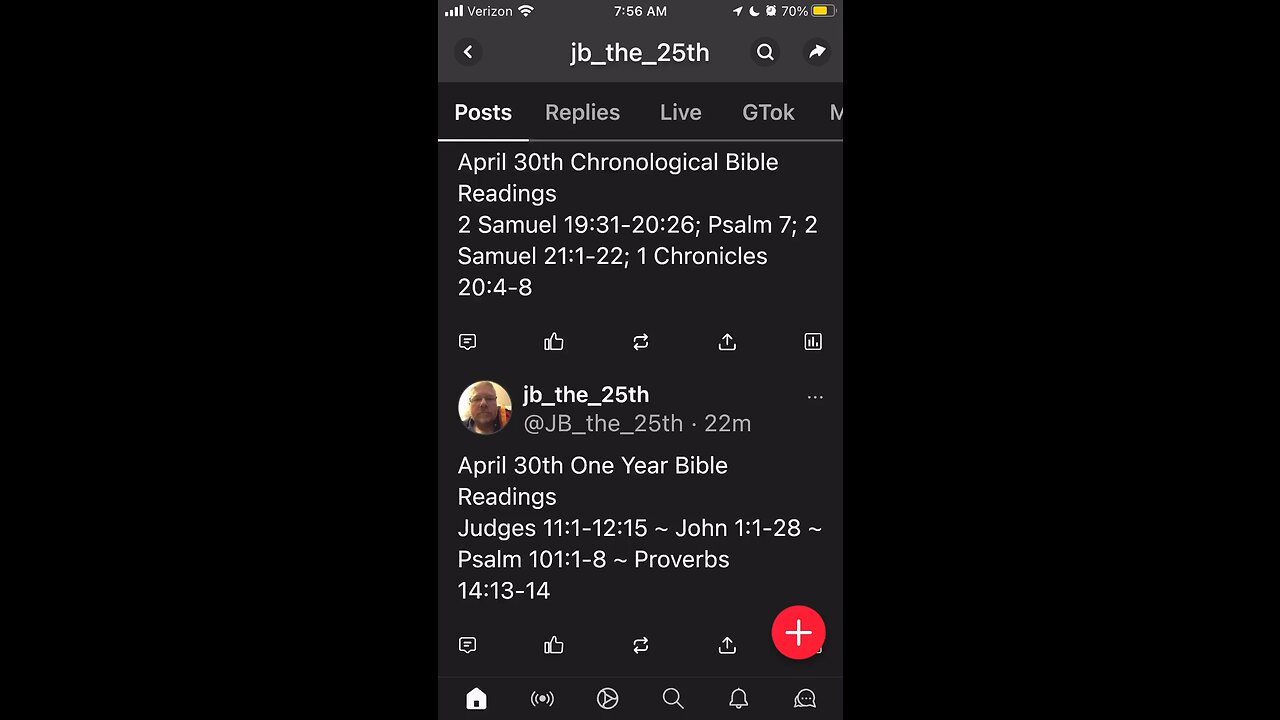Repost the Chronological Bible Readings post
1280x720 pixels.
coord(641,342)
